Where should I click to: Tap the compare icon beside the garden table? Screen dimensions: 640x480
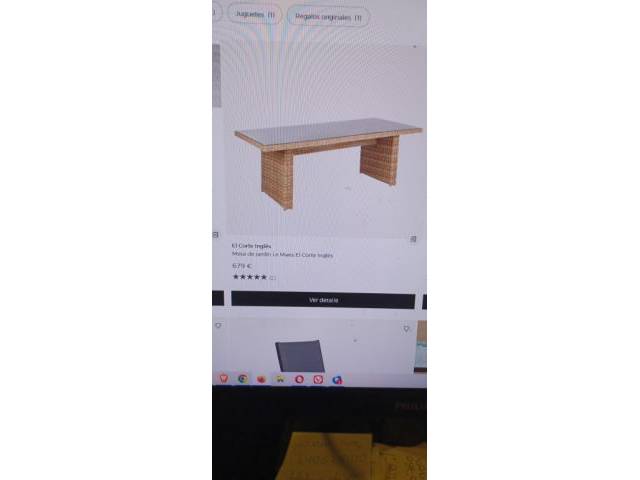(413, 239)
